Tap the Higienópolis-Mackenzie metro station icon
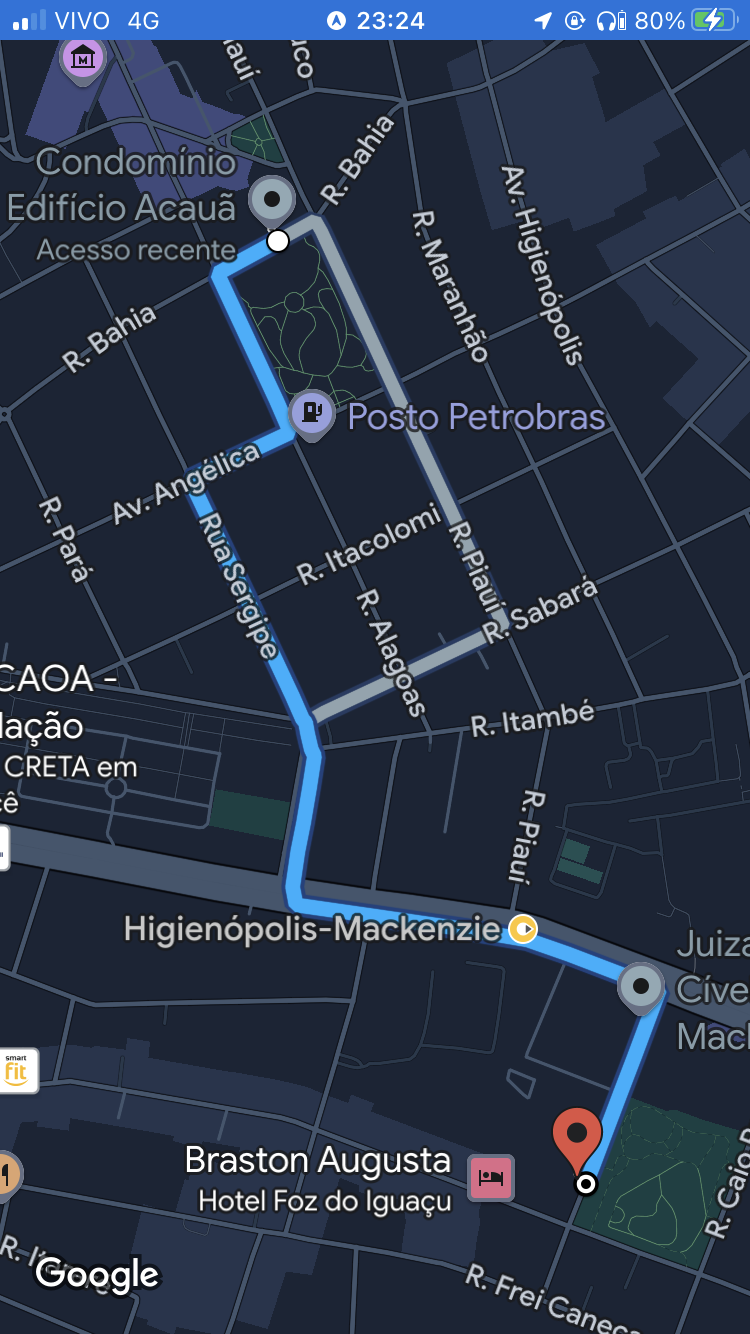750x1334 pixels. (522, 930)
